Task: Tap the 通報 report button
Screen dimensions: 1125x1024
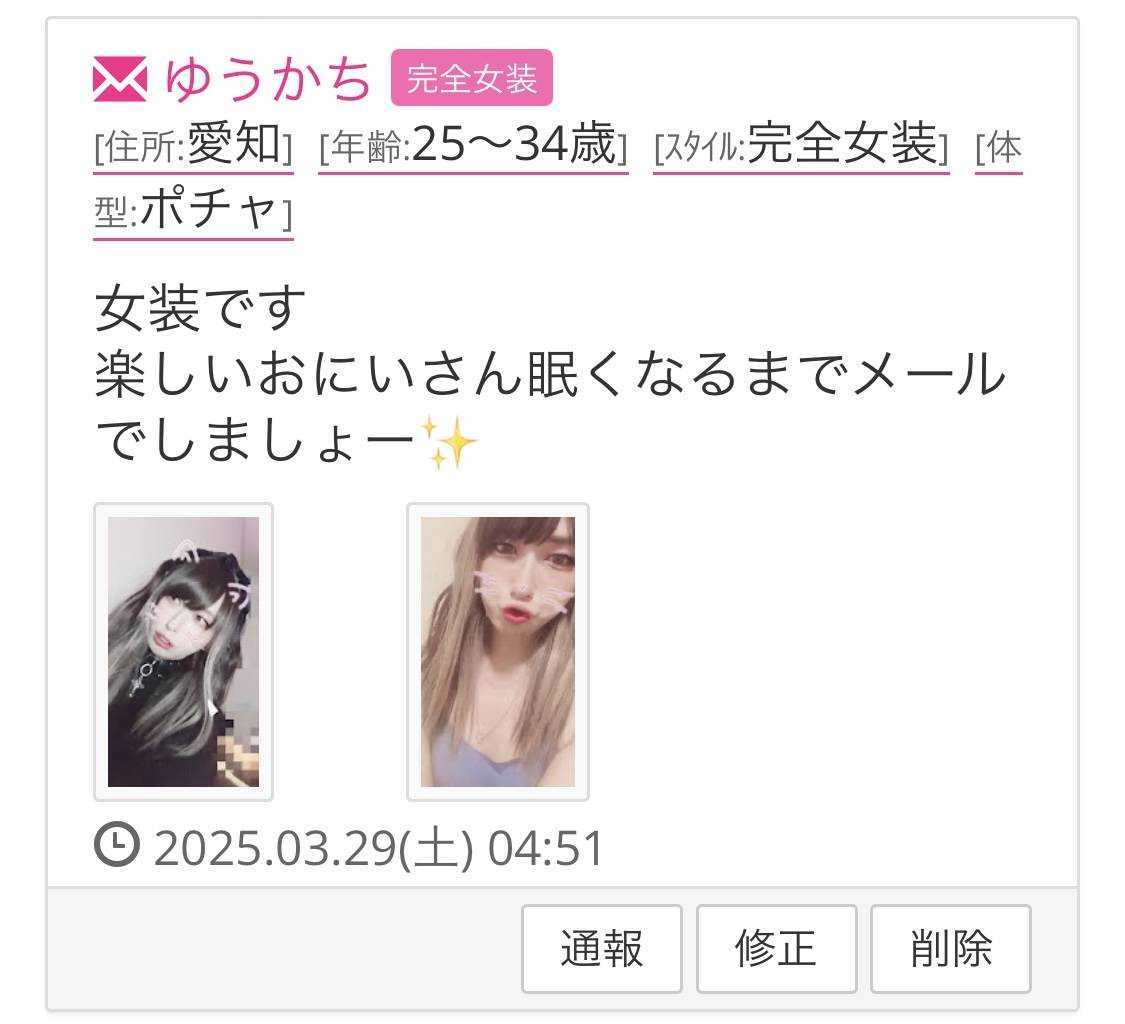Action: click(x=601, y=948)
